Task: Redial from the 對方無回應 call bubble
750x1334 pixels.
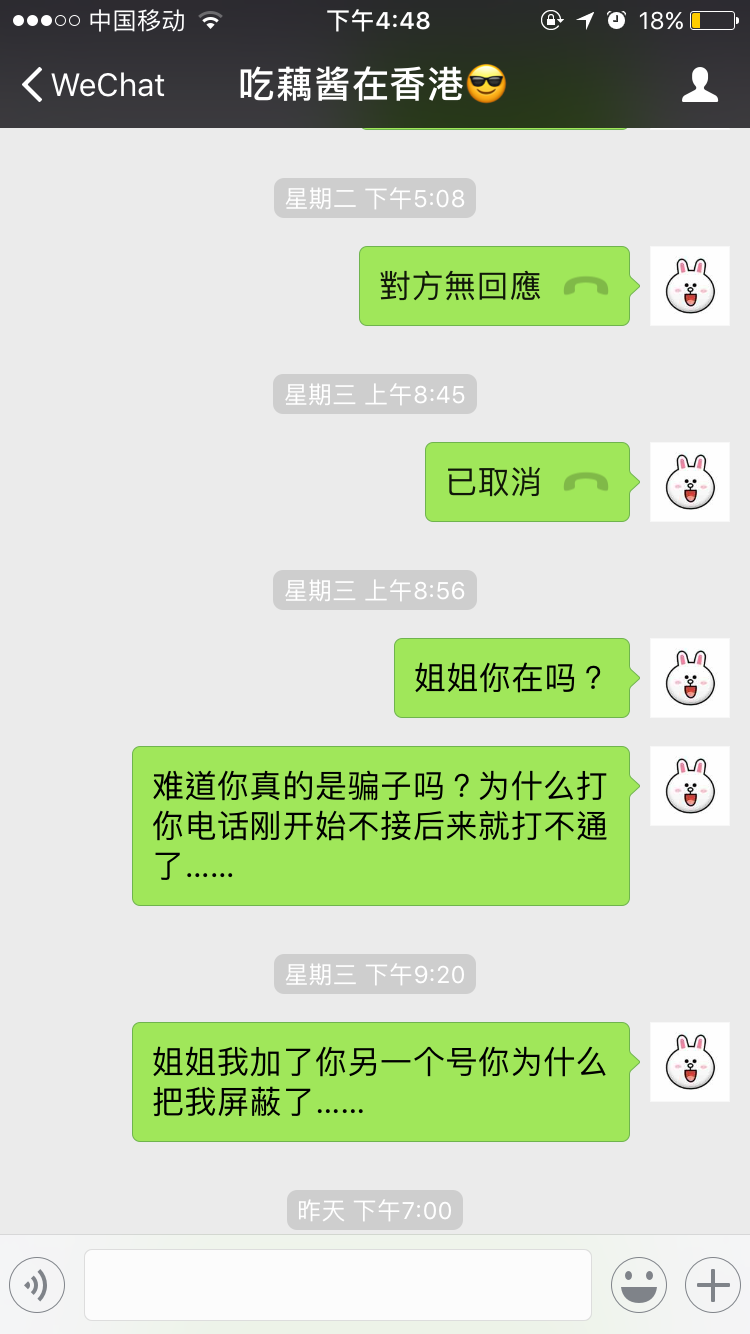Action: point(494,286)
